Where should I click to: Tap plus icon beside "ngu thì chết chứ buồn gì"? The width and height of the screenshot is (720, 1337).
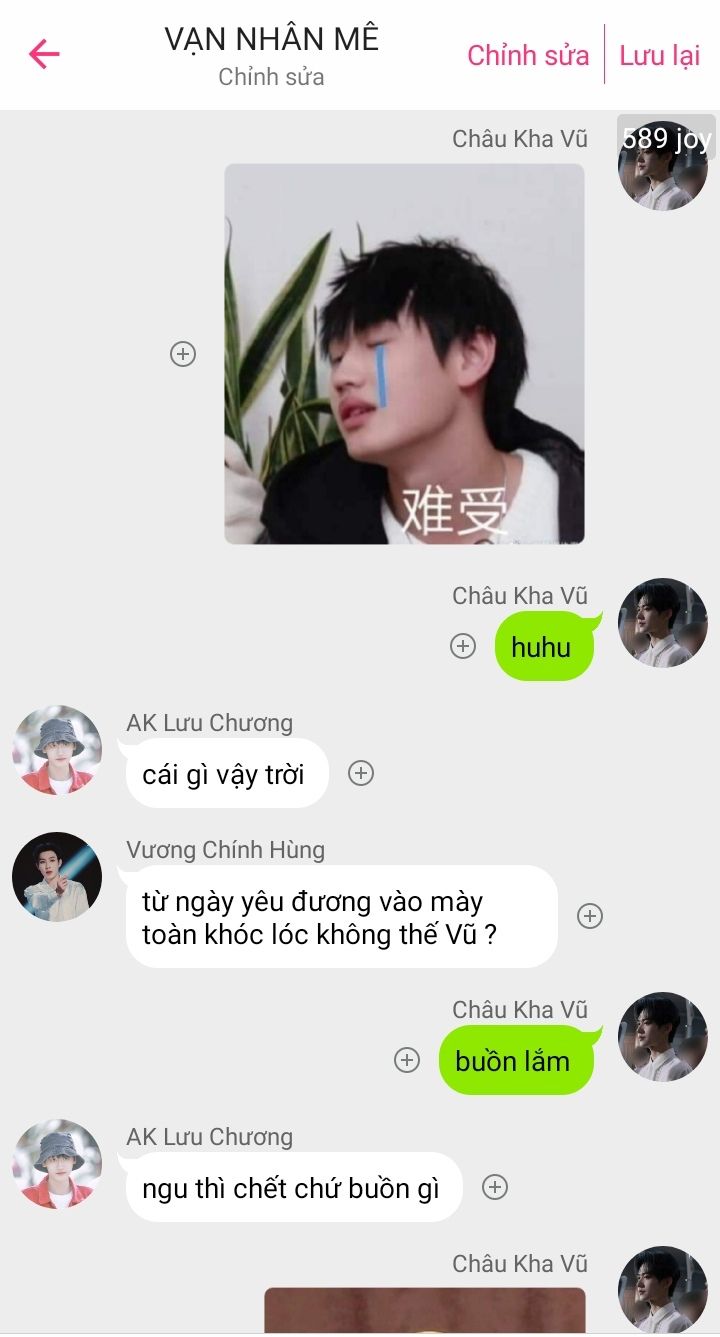(x=495, y=1187)
